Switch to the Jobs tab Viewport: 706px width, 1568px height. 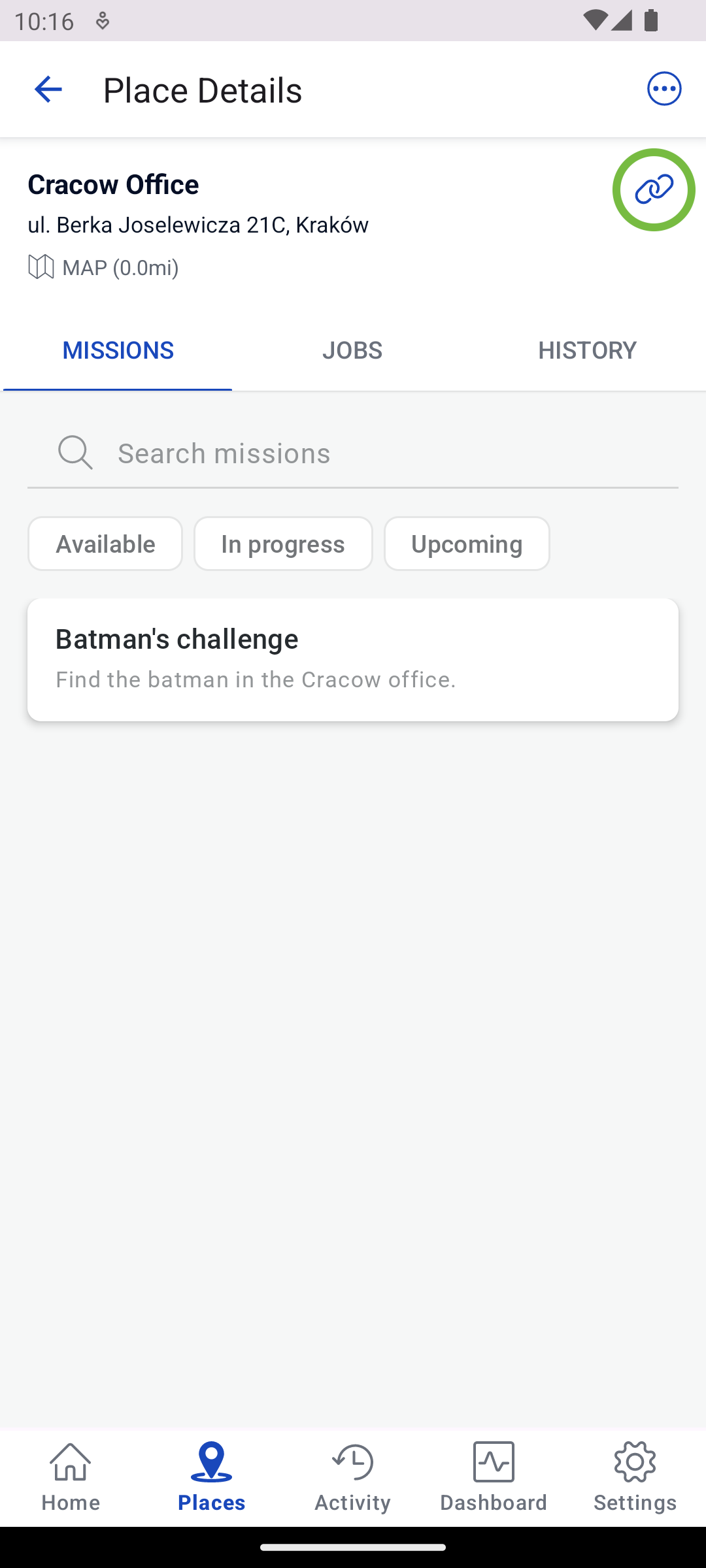352,351
